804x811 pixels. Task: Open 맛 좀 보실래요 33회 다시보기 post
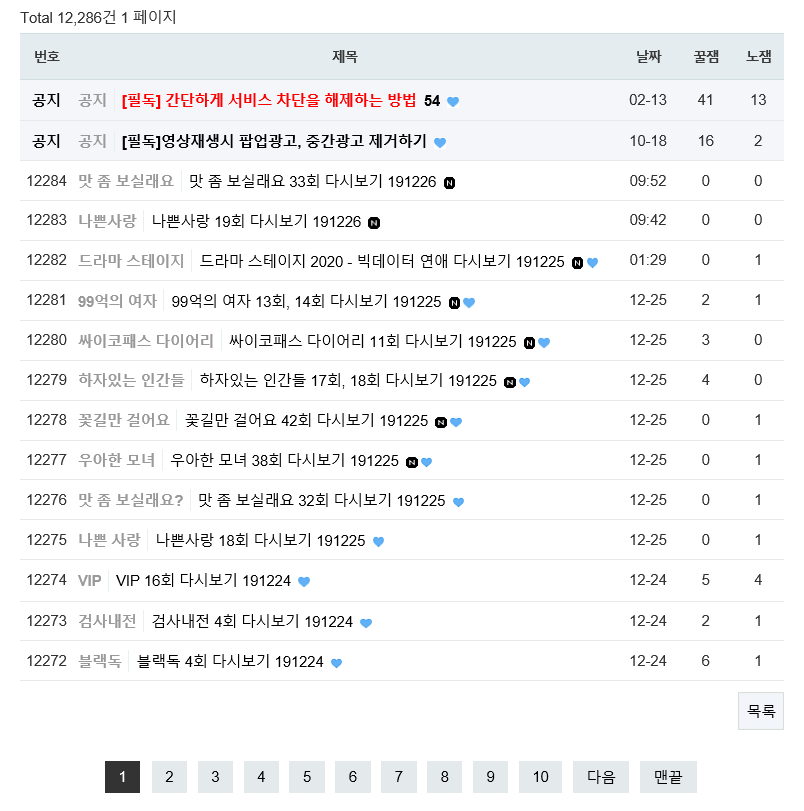(312, 181)
